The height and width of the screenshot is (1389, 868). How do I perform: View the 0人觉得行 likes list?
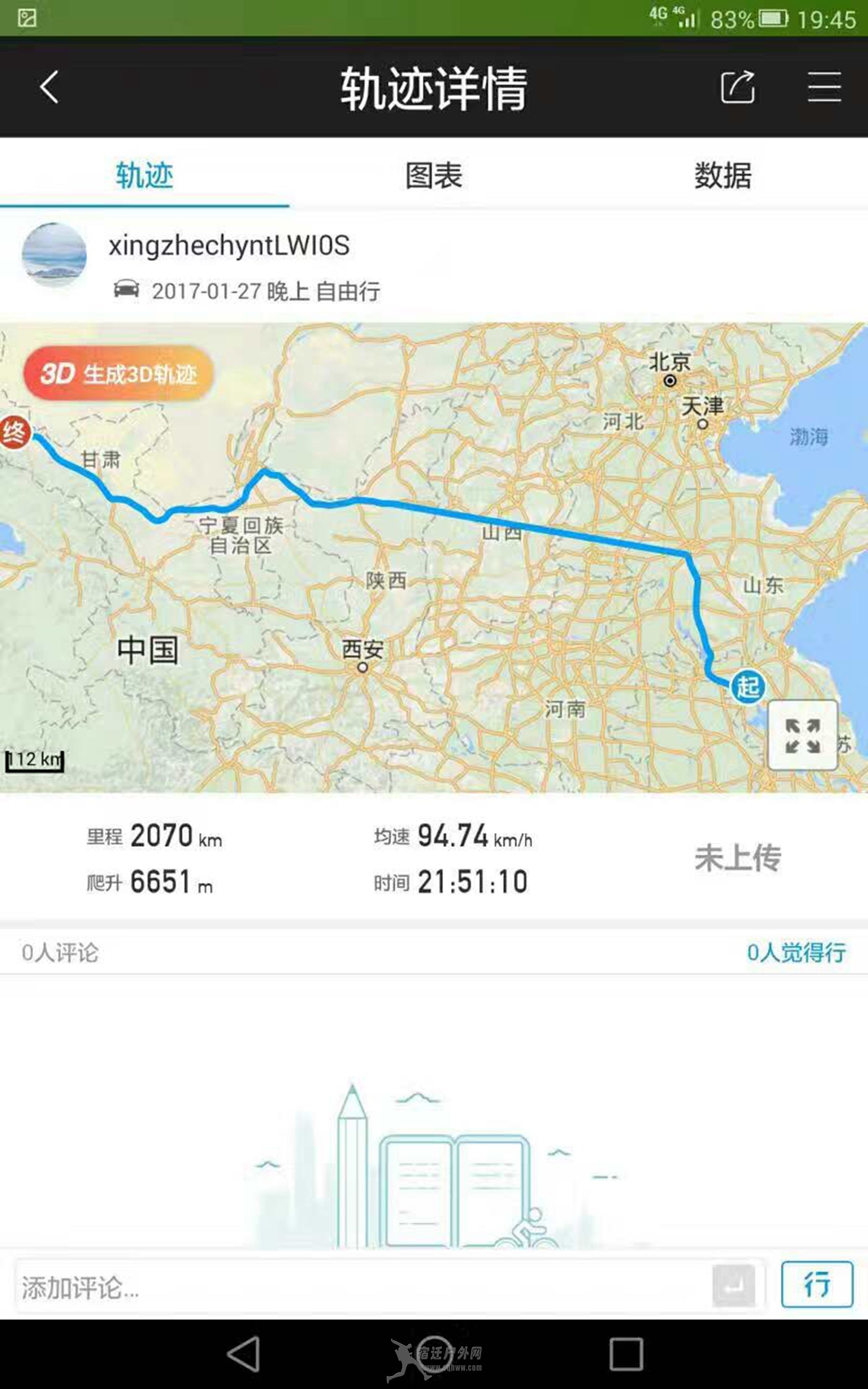tap(796, 952)
